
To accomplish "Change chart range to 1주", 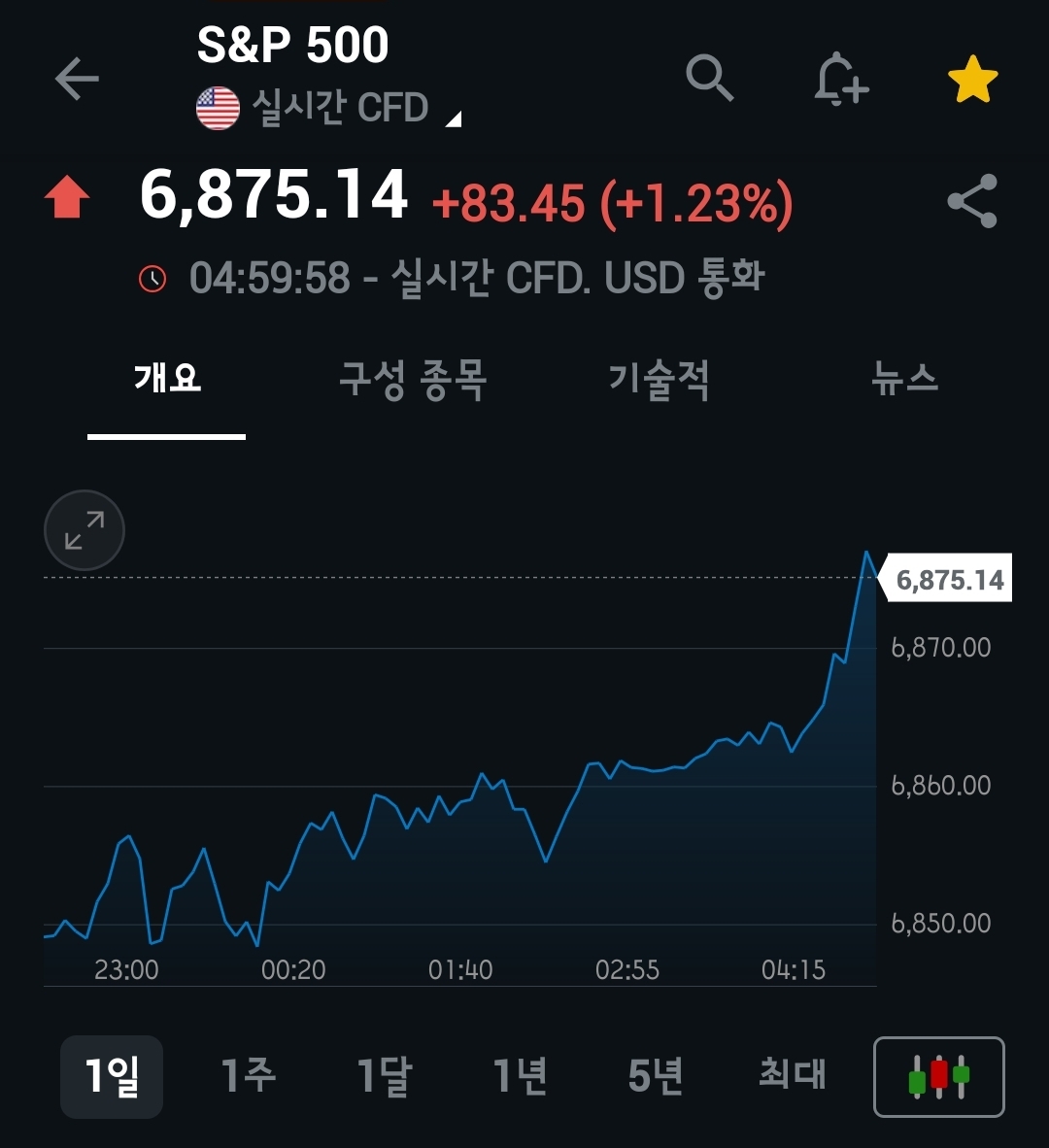I will point(248,1076).
